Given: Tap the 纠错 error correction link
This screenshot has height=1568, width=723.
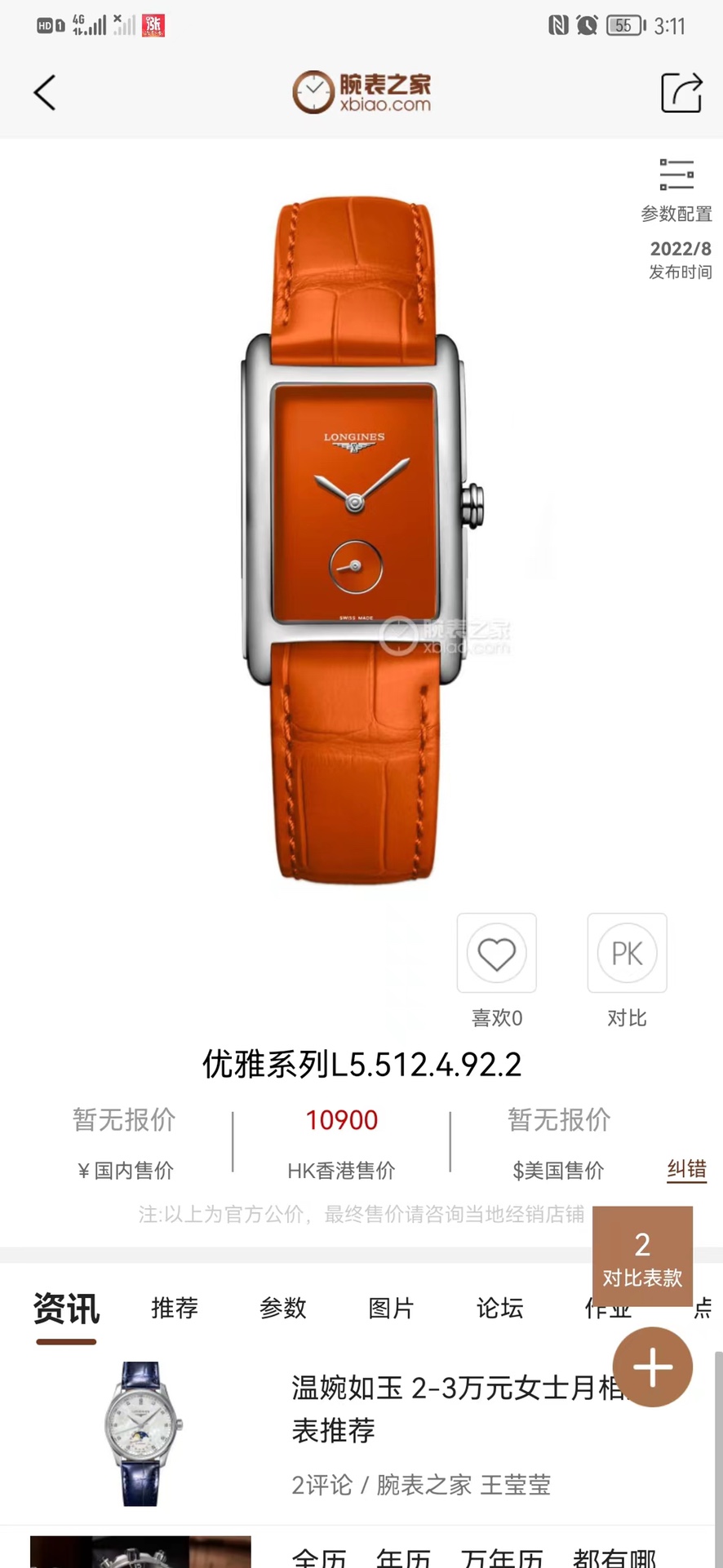Looking at the screenshot, I should click(686, 1169).
